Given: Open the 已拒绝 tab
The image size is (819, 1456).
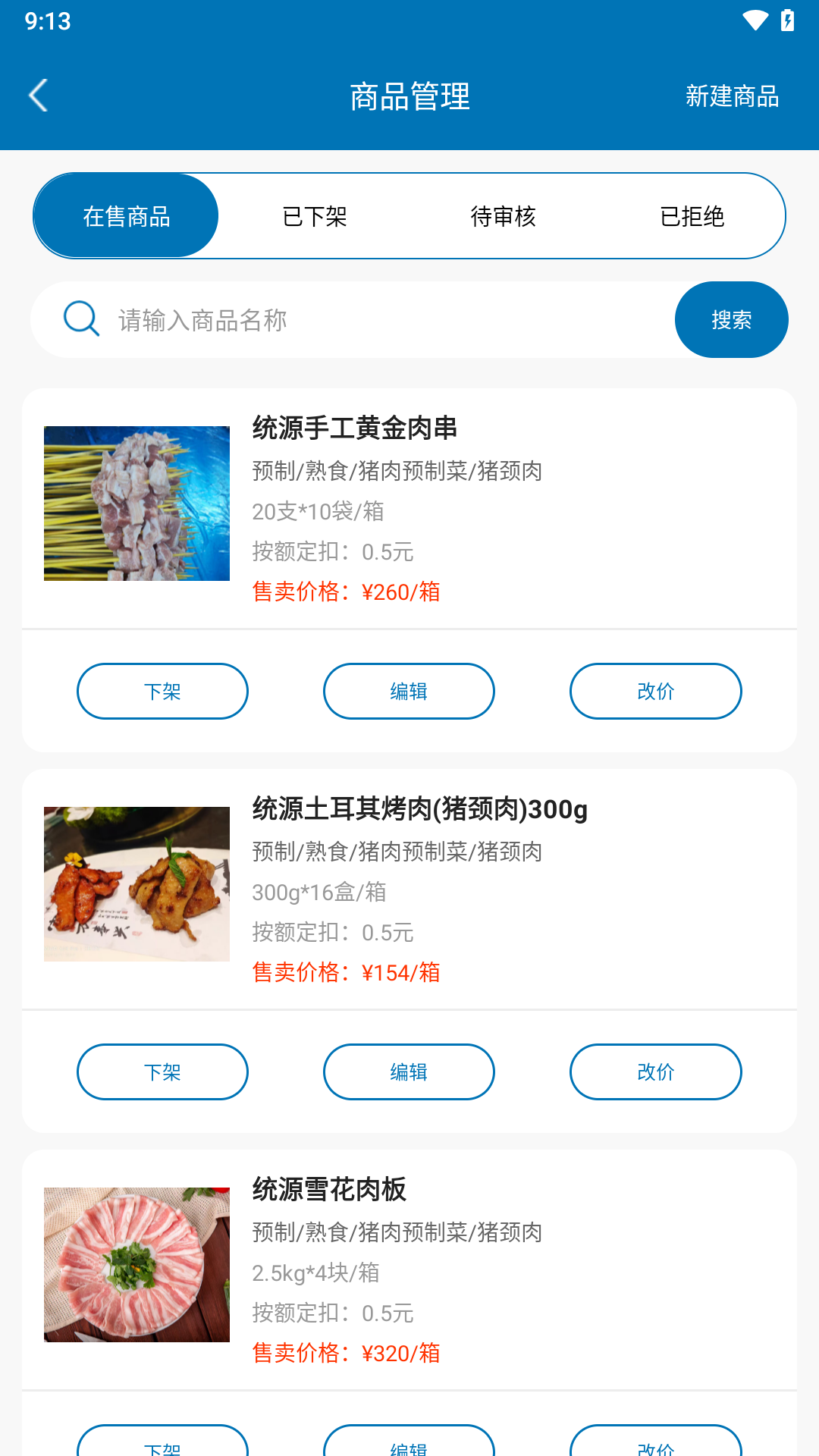Looking at the screenshot, I should [692, 215].
